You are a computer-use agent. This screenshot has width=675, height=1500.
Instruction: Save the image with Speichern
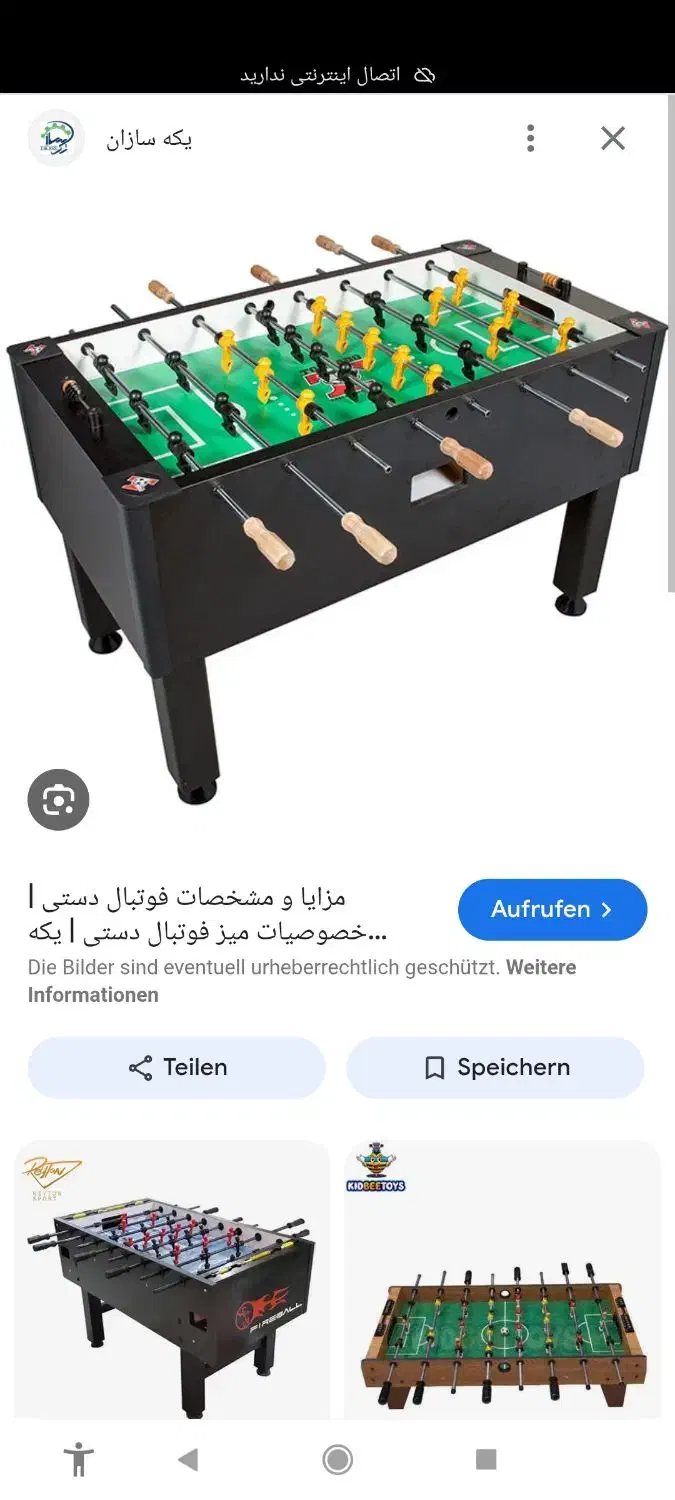coord(495,1067)
